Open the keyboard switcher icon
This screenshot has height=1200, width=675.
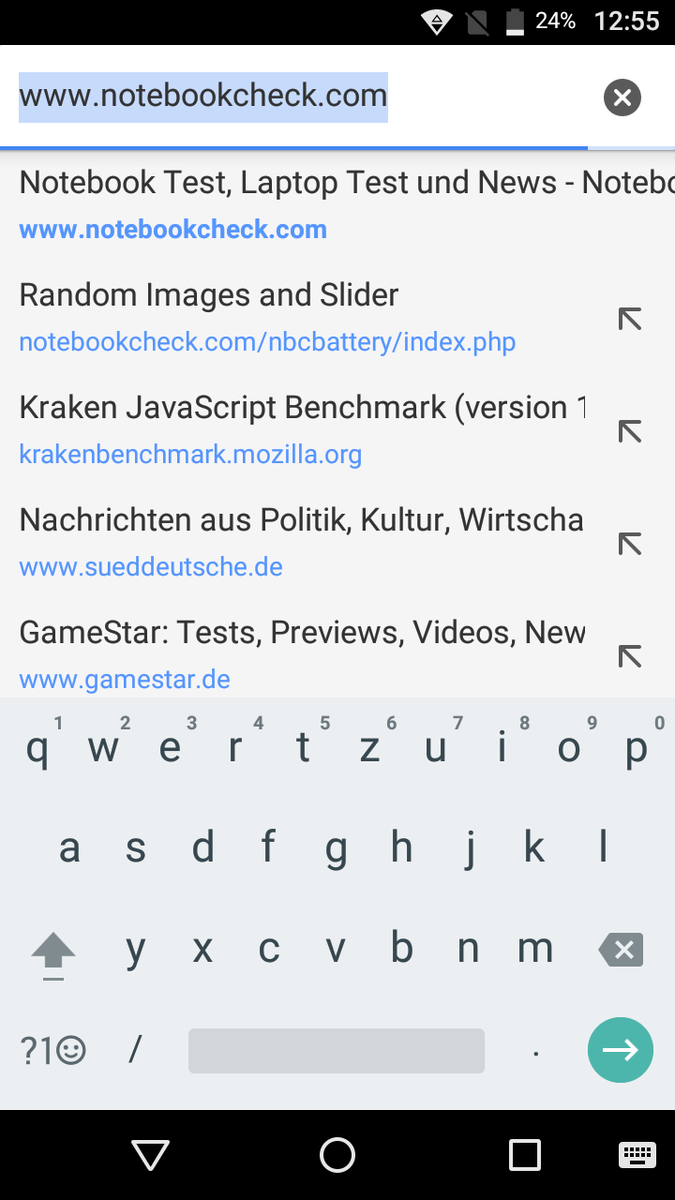click(x=637, y=1155)
